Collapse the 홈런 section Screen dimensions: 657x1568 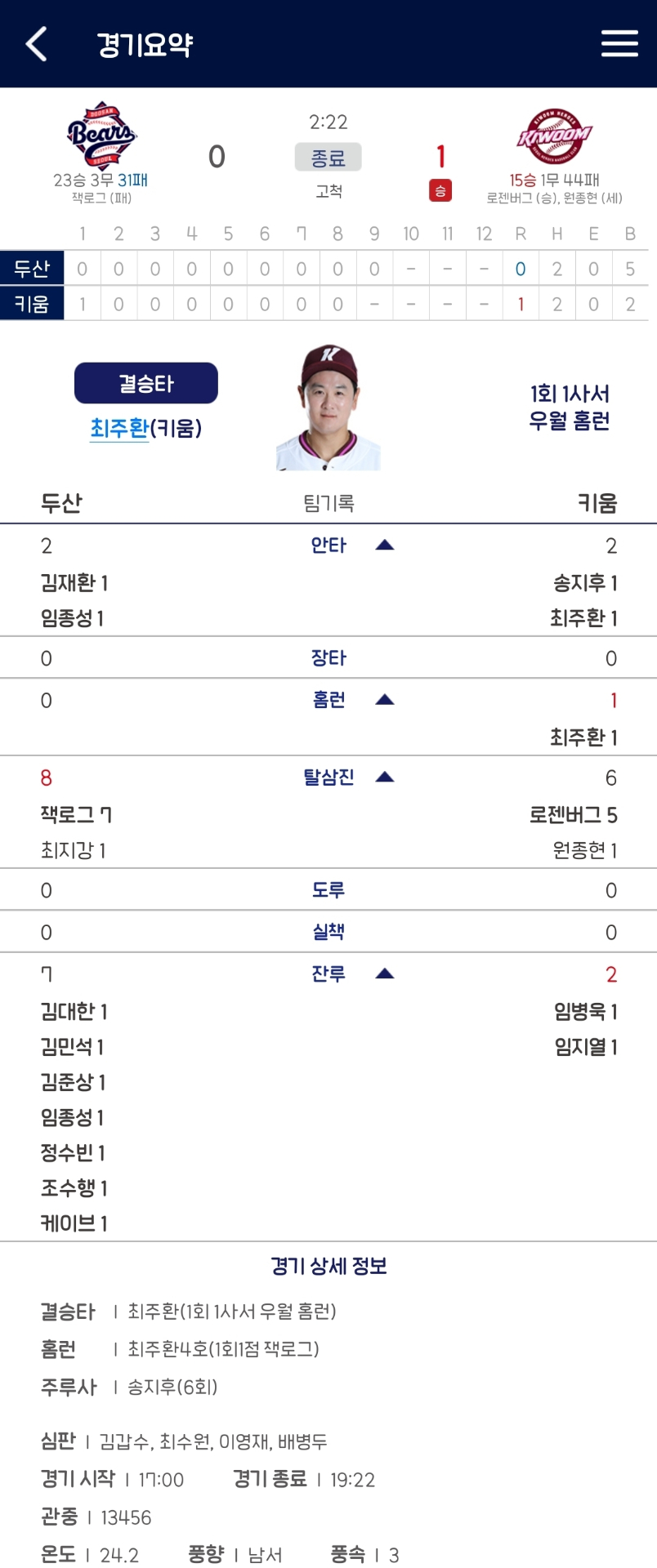384,700
